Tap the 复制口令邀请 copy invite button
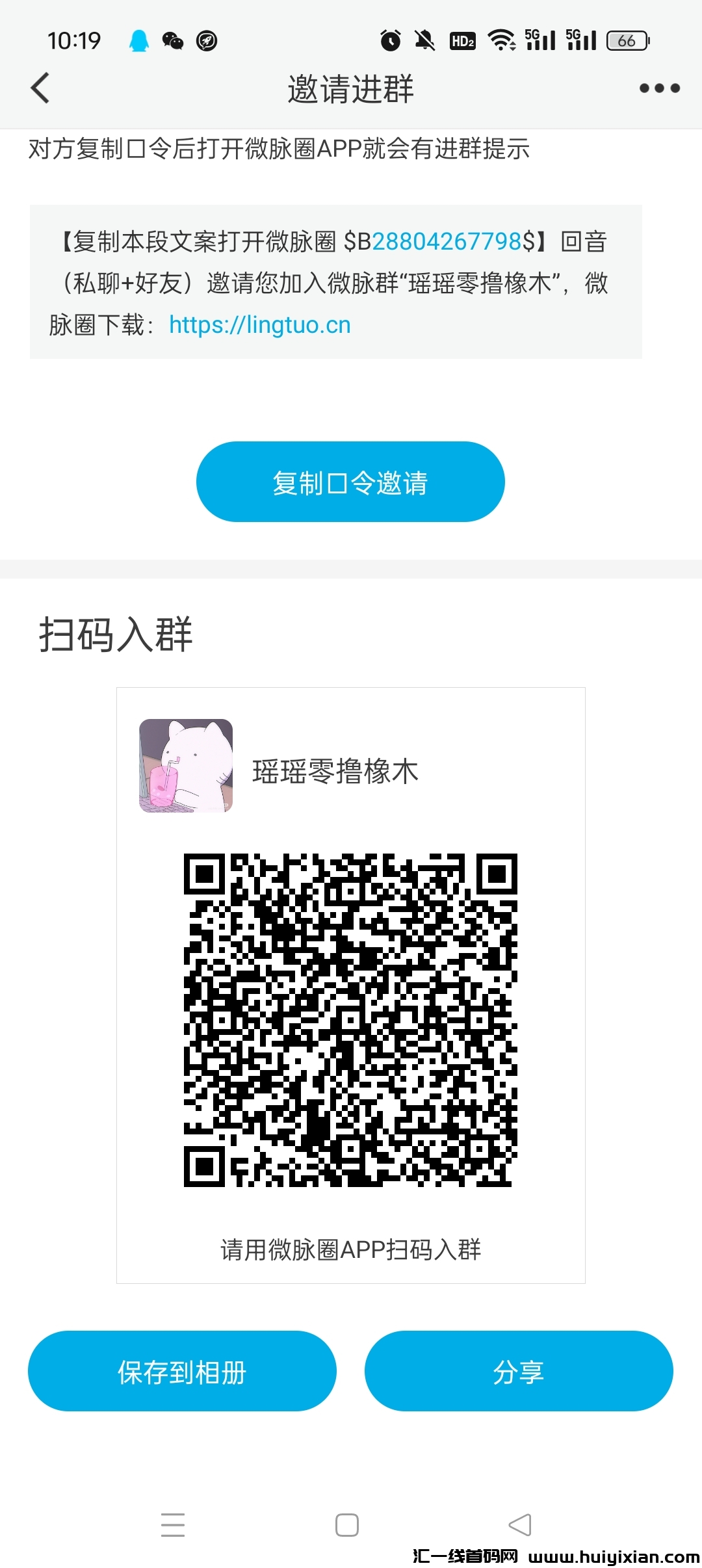Viewport: 702px width, 1568px height. pyautogui.click(x=350, y=481)
